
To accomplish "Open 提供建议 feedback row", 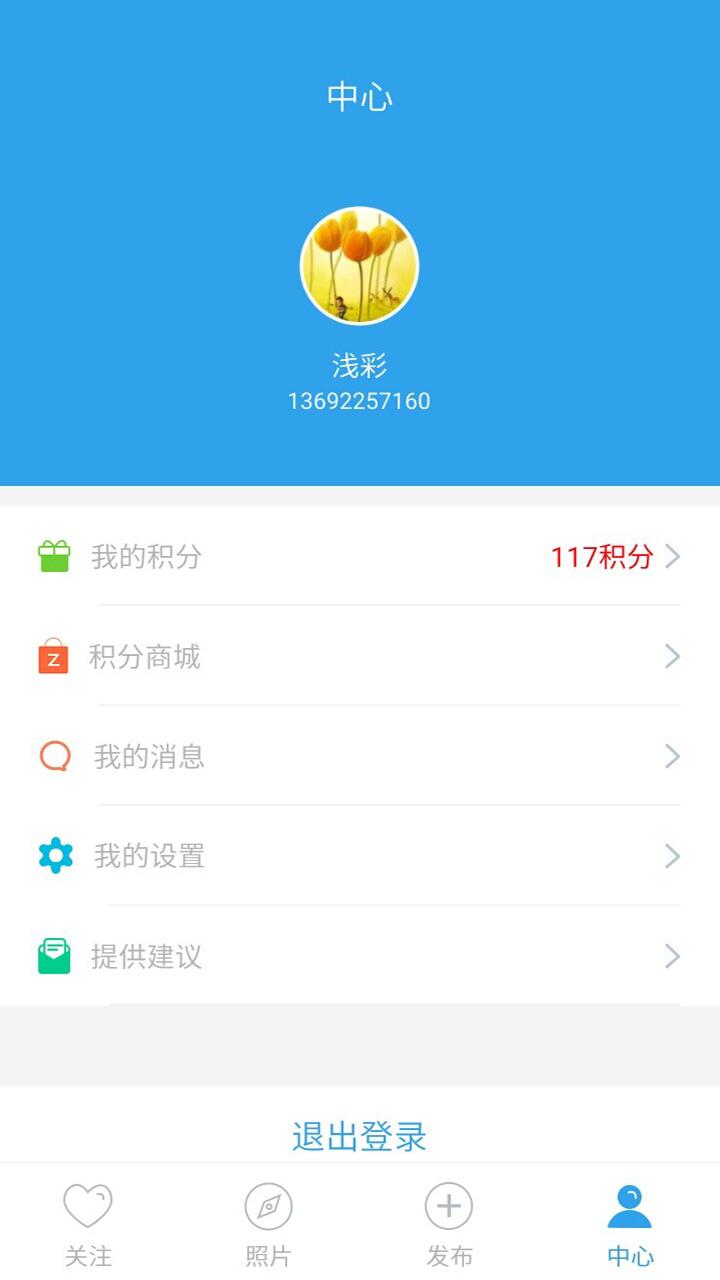I will pyautogui.click(x=360, y=956).
